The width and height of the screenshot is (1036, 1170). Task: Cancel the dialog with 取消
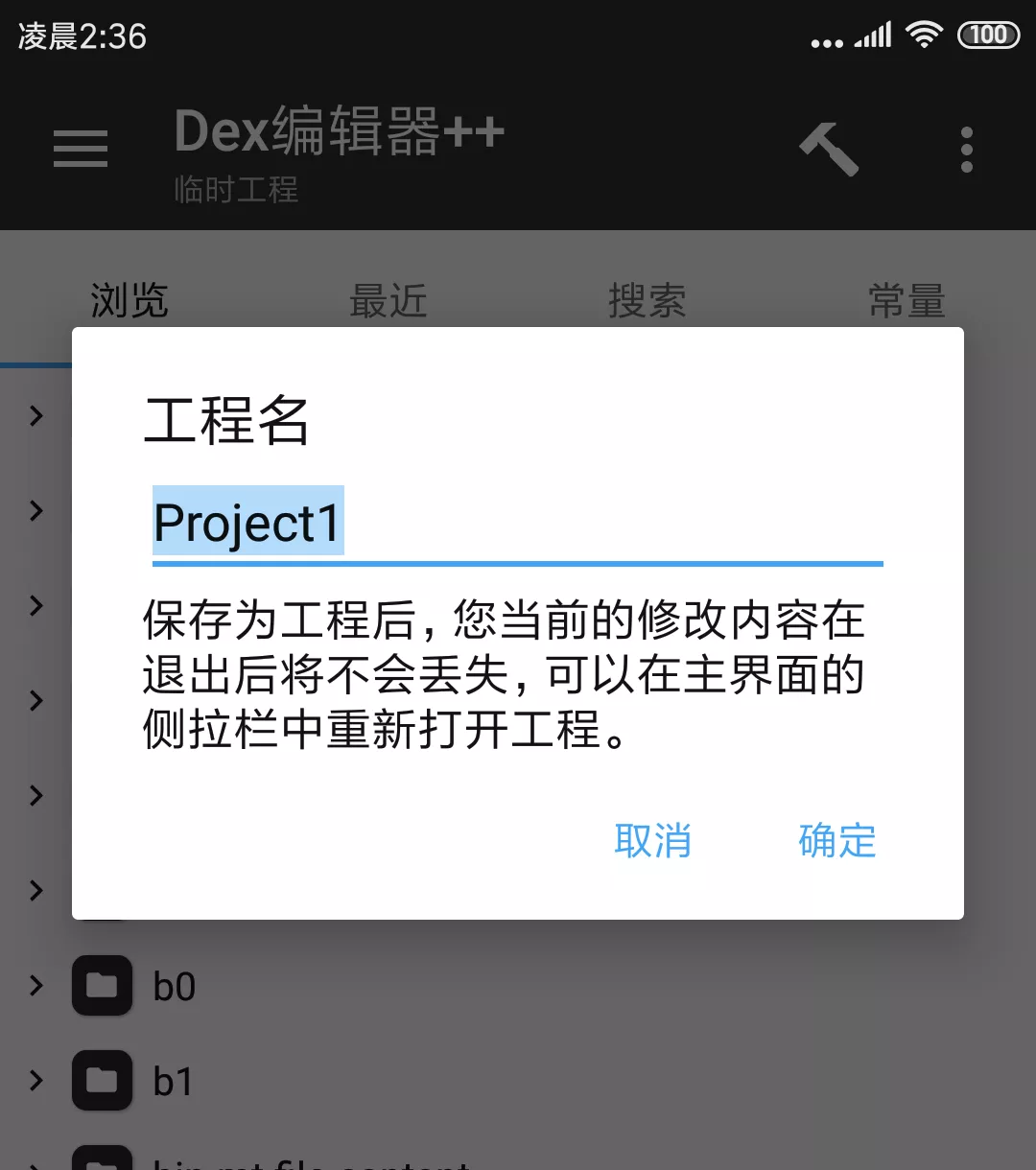pos(652,841)
